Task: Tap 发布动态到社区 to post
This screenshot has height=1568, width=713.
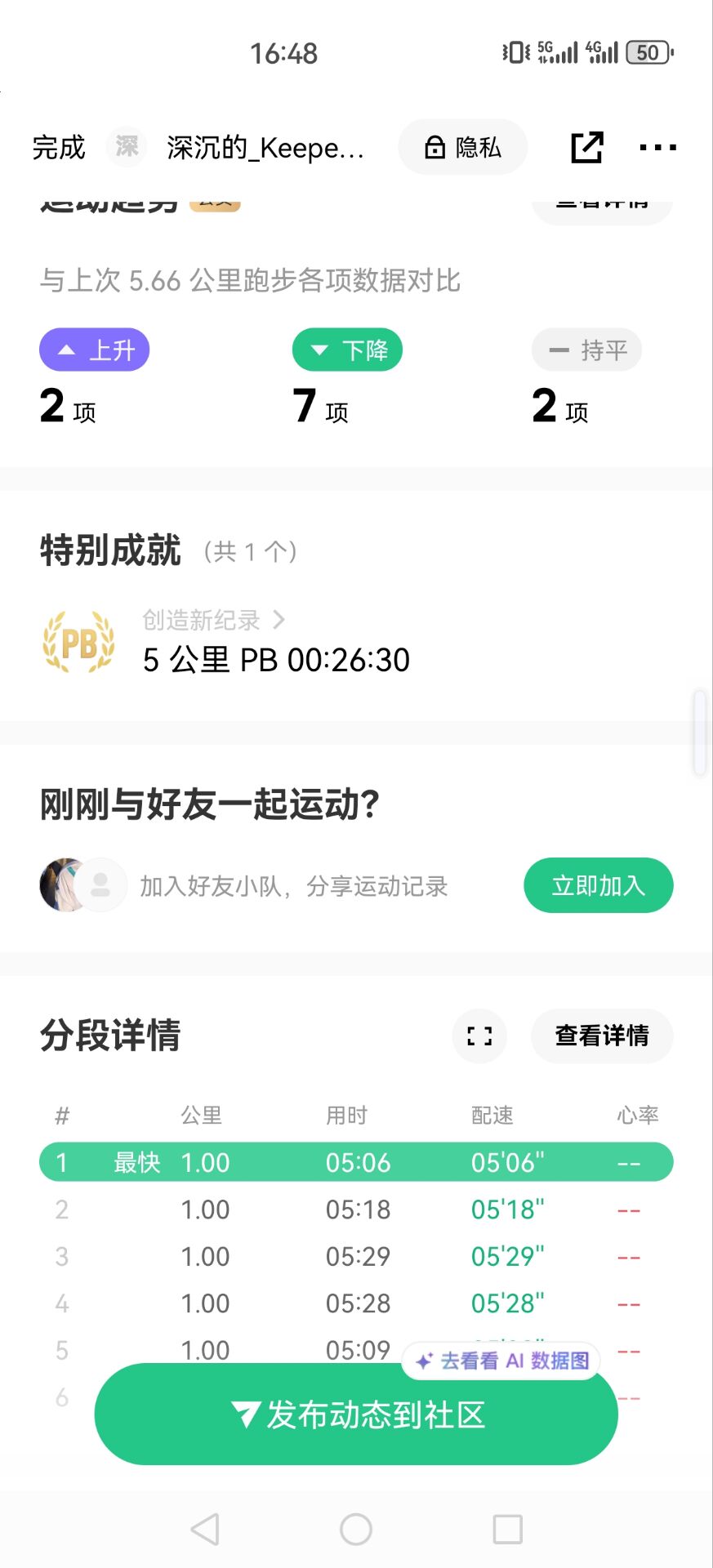Action: (356, 1414)
